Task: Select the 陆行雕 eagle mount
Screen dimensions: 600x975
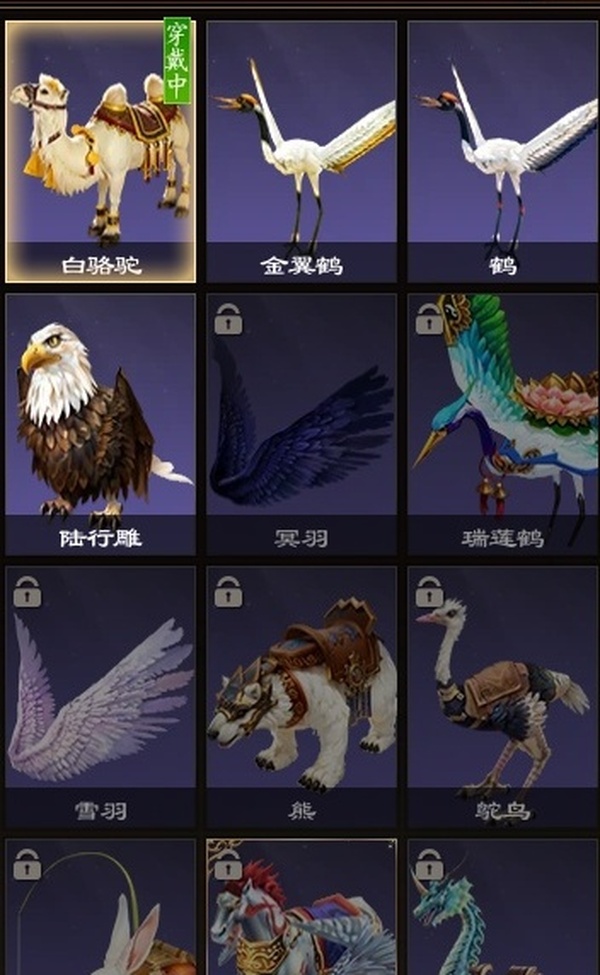Action: click(x=100, y=422)
